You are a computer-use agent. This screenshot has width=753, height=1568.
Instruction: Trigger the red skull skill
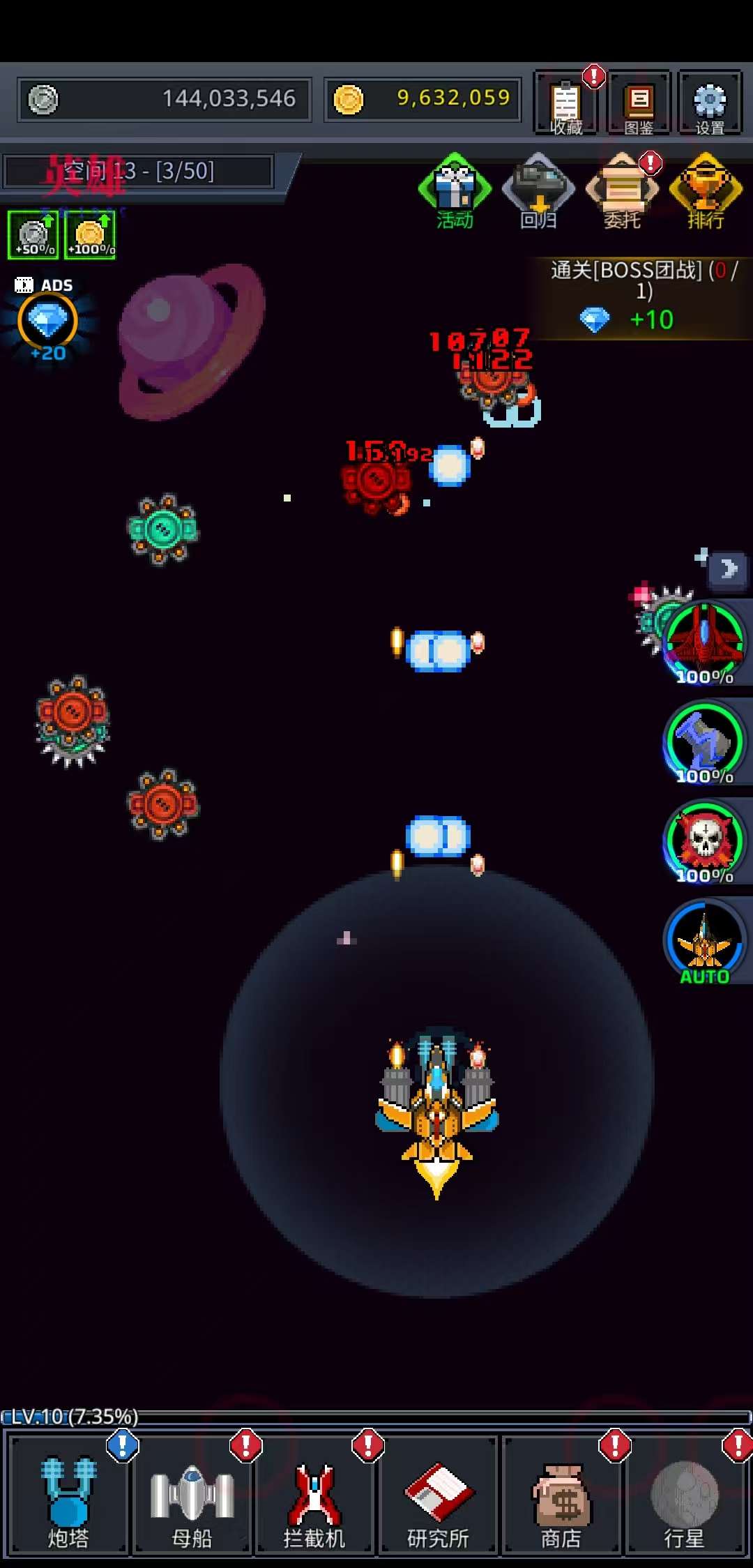[704, 841]
